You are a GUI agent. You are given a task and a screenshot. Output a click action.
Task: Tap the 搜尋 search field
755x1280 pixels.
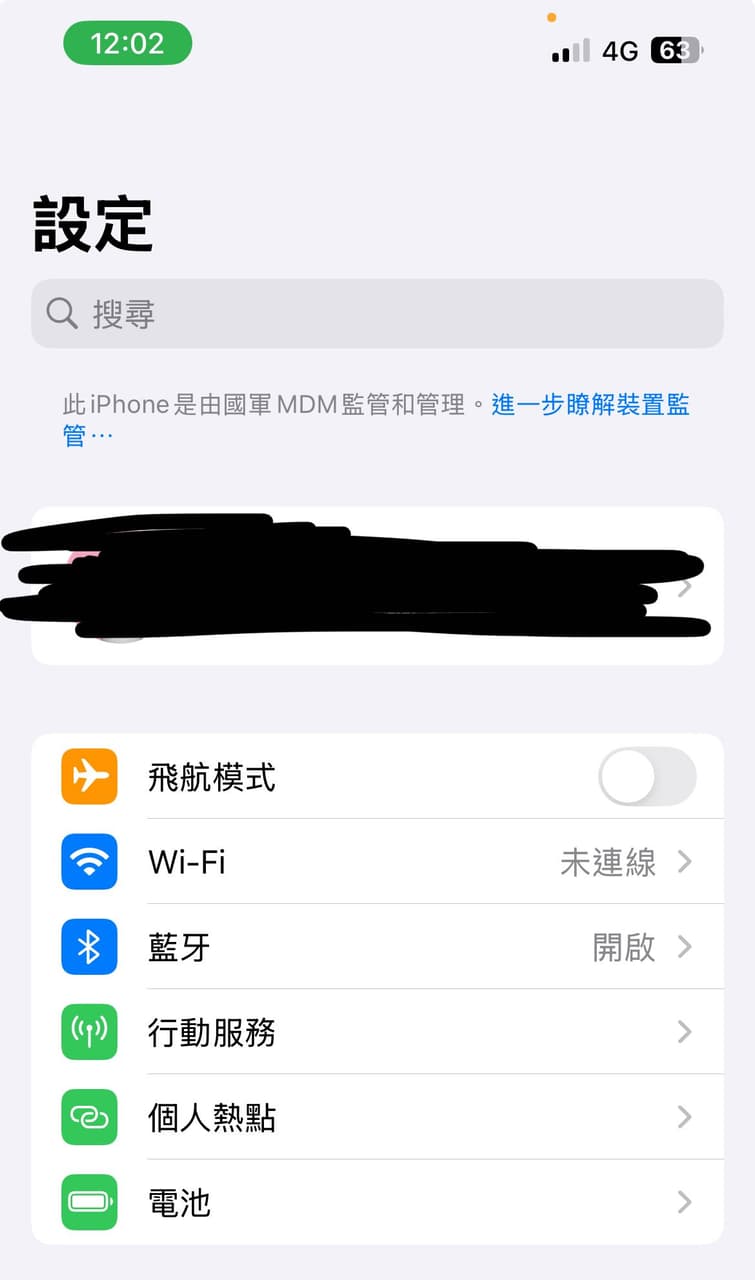click(x=375, y=314)
